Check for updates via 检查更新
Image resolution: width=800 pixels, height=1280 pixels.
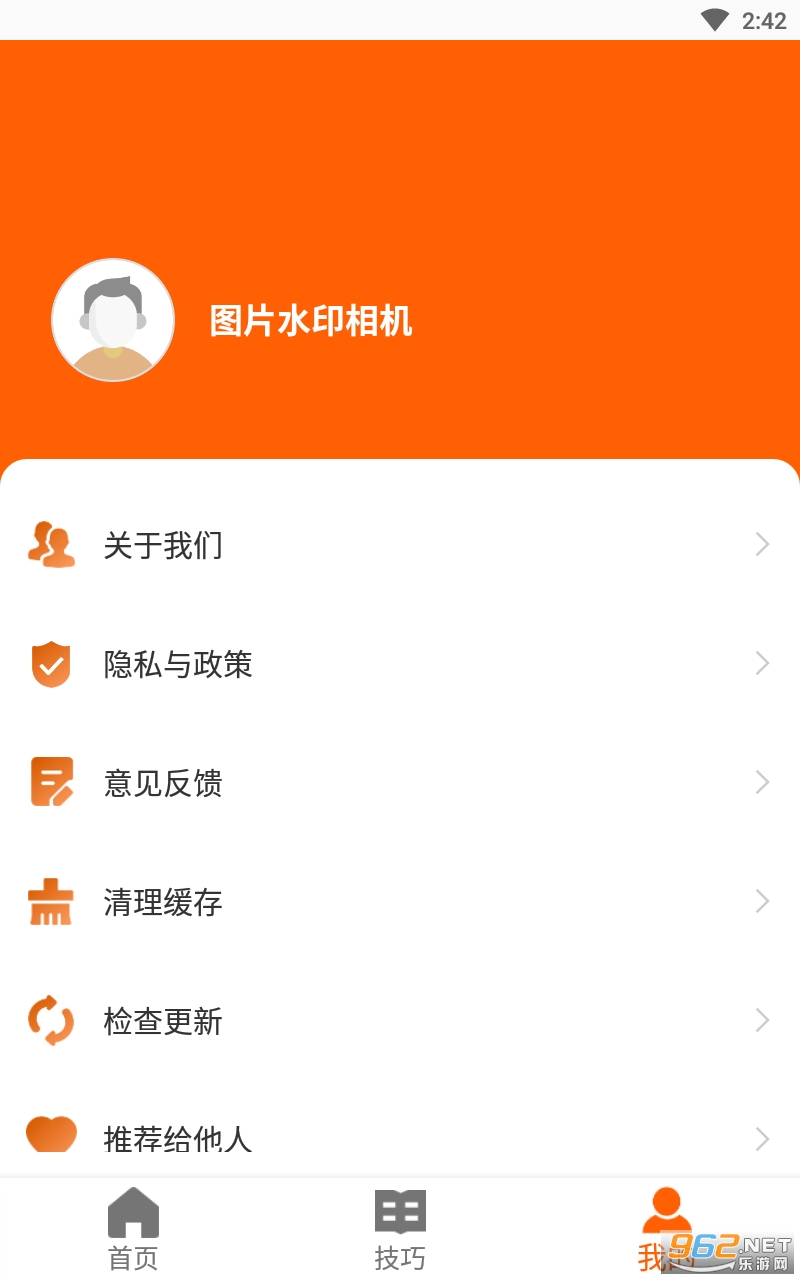[x=400, y=1021]
